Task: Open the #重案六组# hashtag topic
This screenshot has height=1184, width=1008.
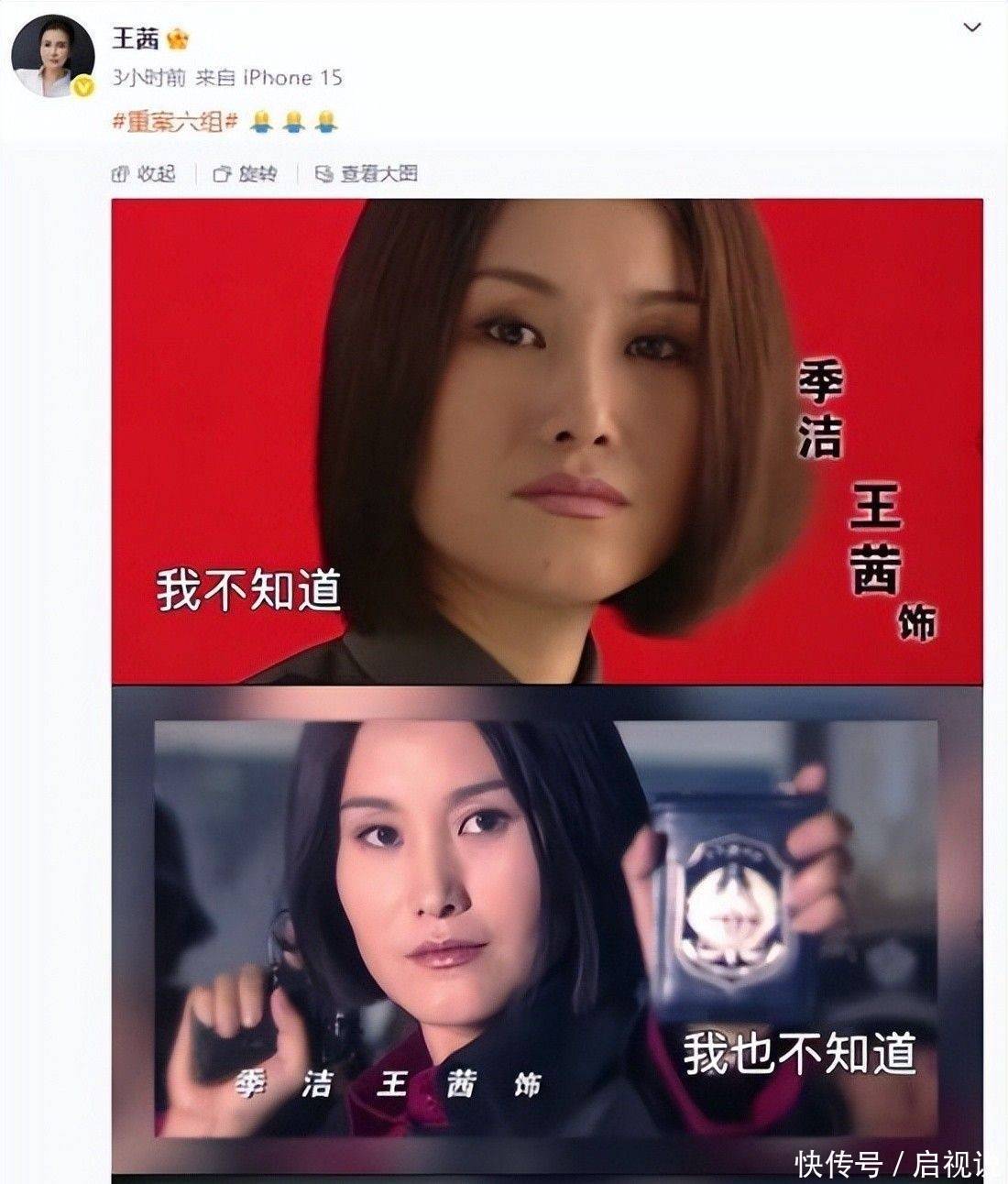Action: [x=175, y=122]
